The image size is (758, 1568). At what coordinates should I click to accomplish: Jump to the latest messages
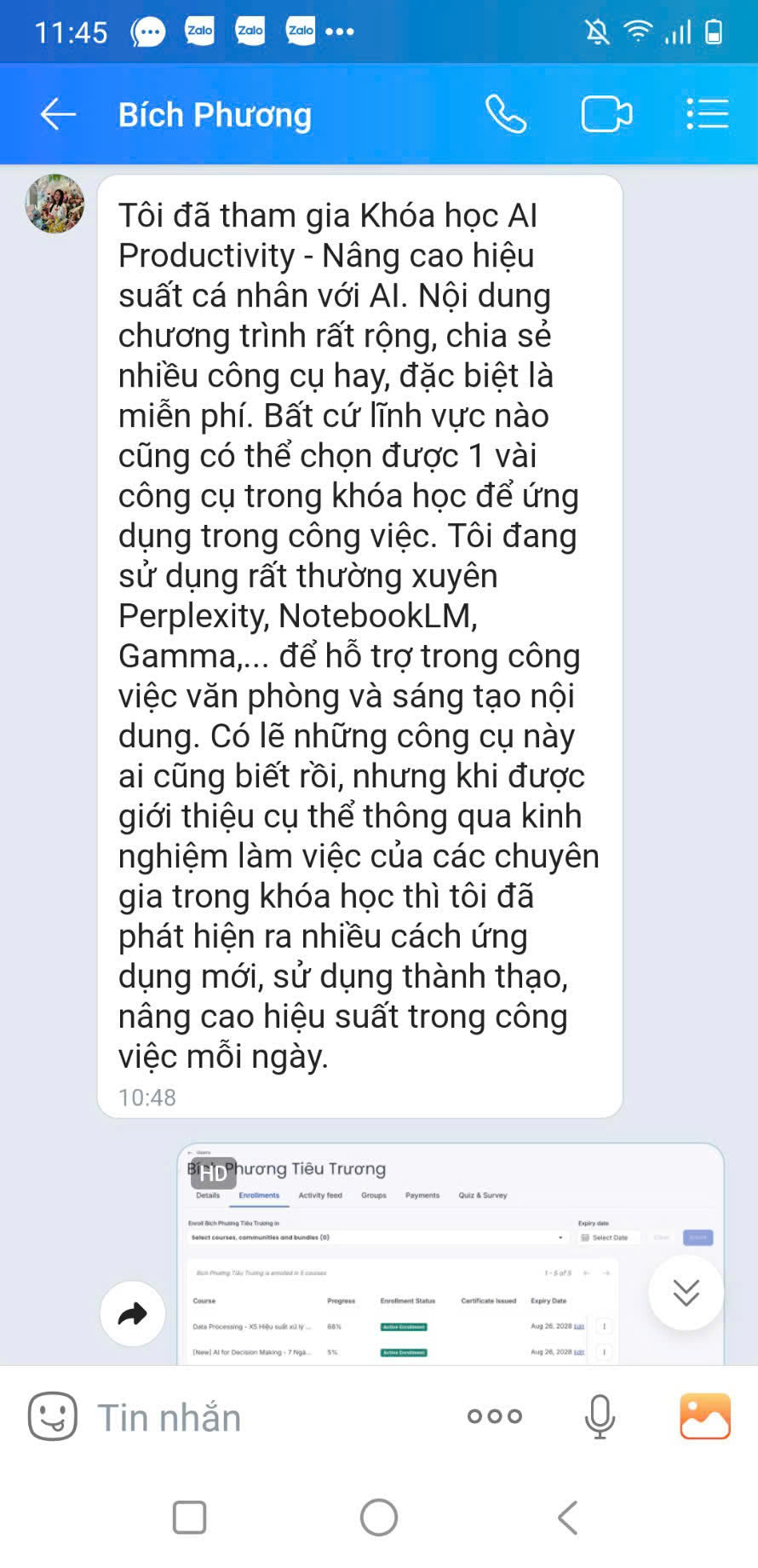(x=686, y=1293)
